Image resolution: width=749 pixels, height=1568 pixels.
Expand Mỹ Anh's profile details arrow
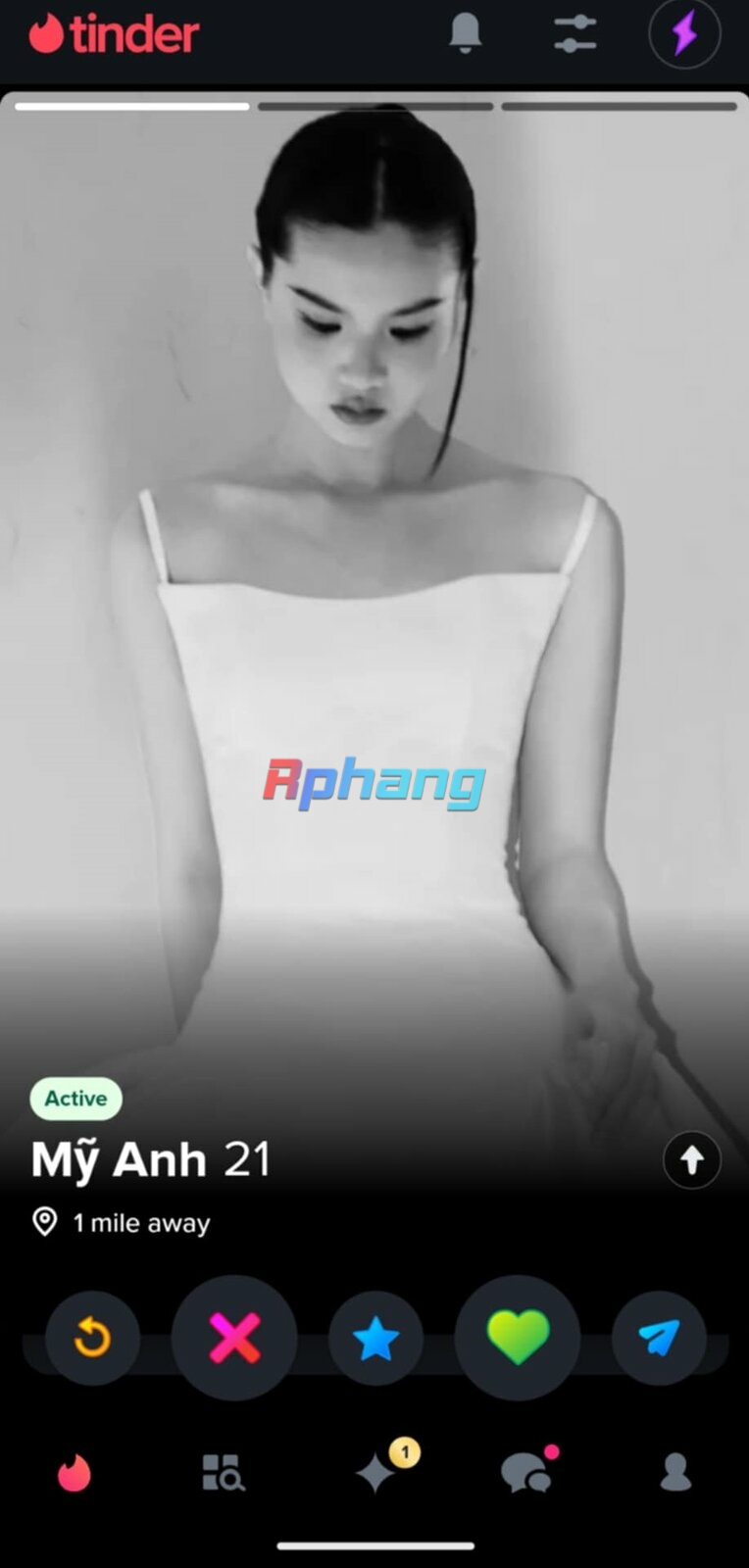click(x=692, y=1160)
